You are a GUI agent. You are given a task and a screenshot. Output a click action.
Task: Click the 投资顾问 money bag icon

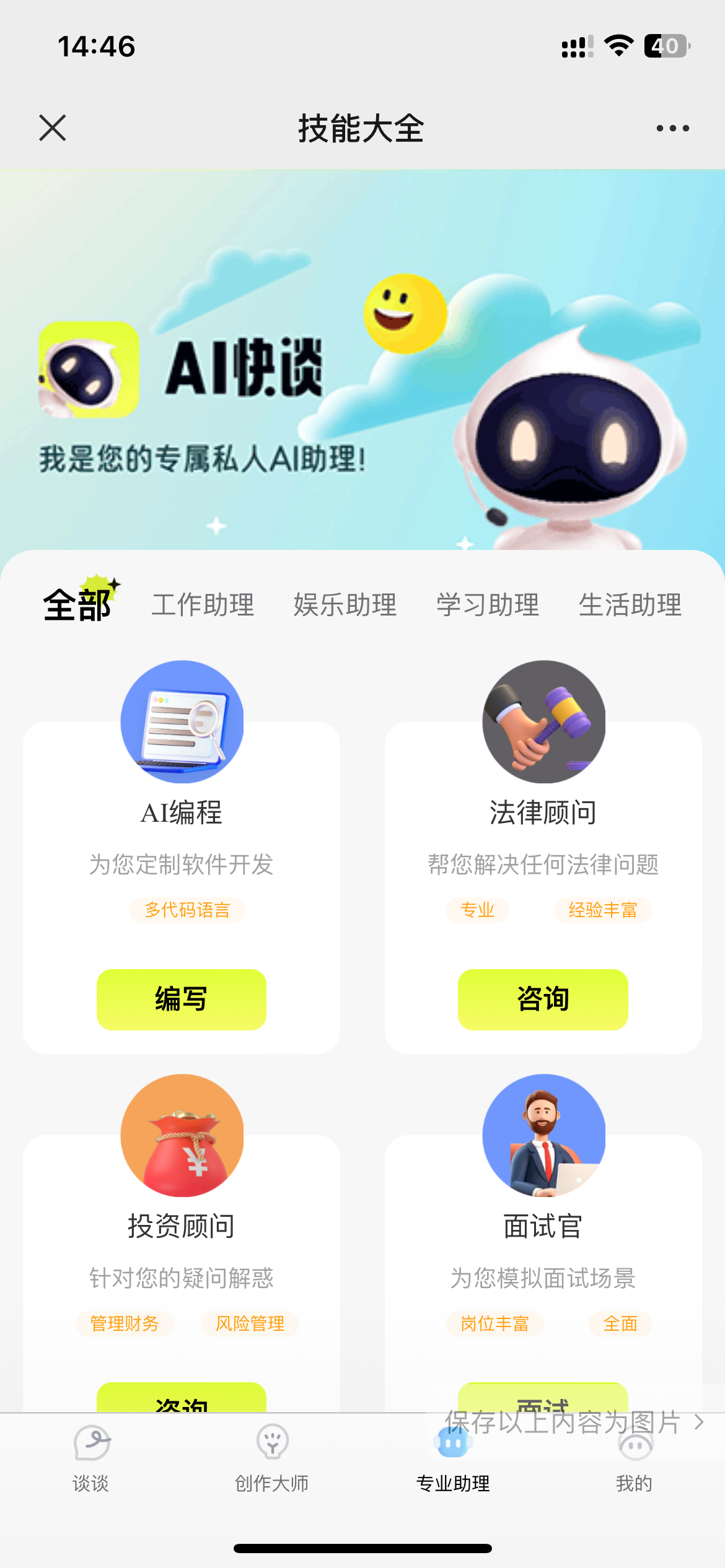point(182,1136)
